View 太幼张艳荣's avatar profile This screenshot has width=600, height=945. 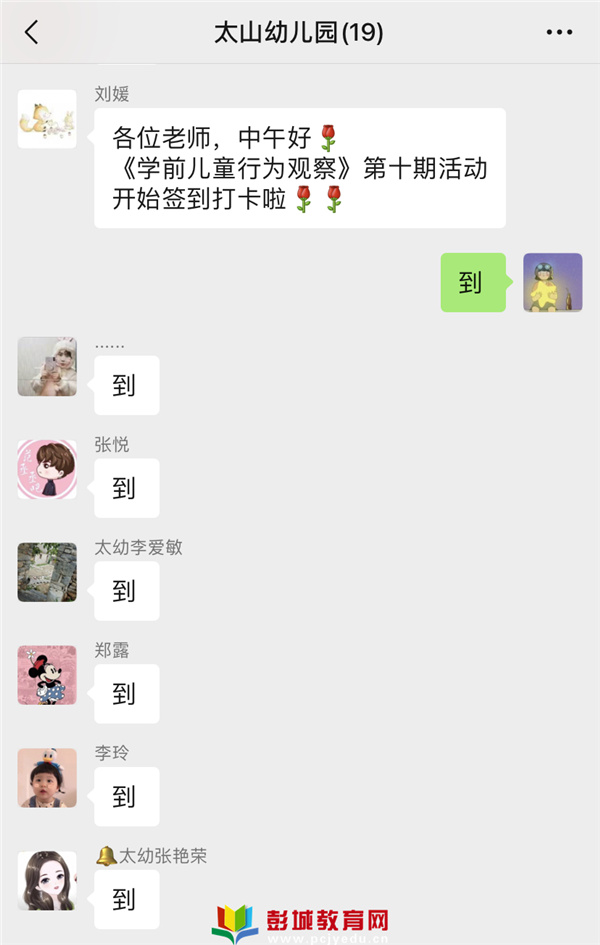tap(47, 880)
